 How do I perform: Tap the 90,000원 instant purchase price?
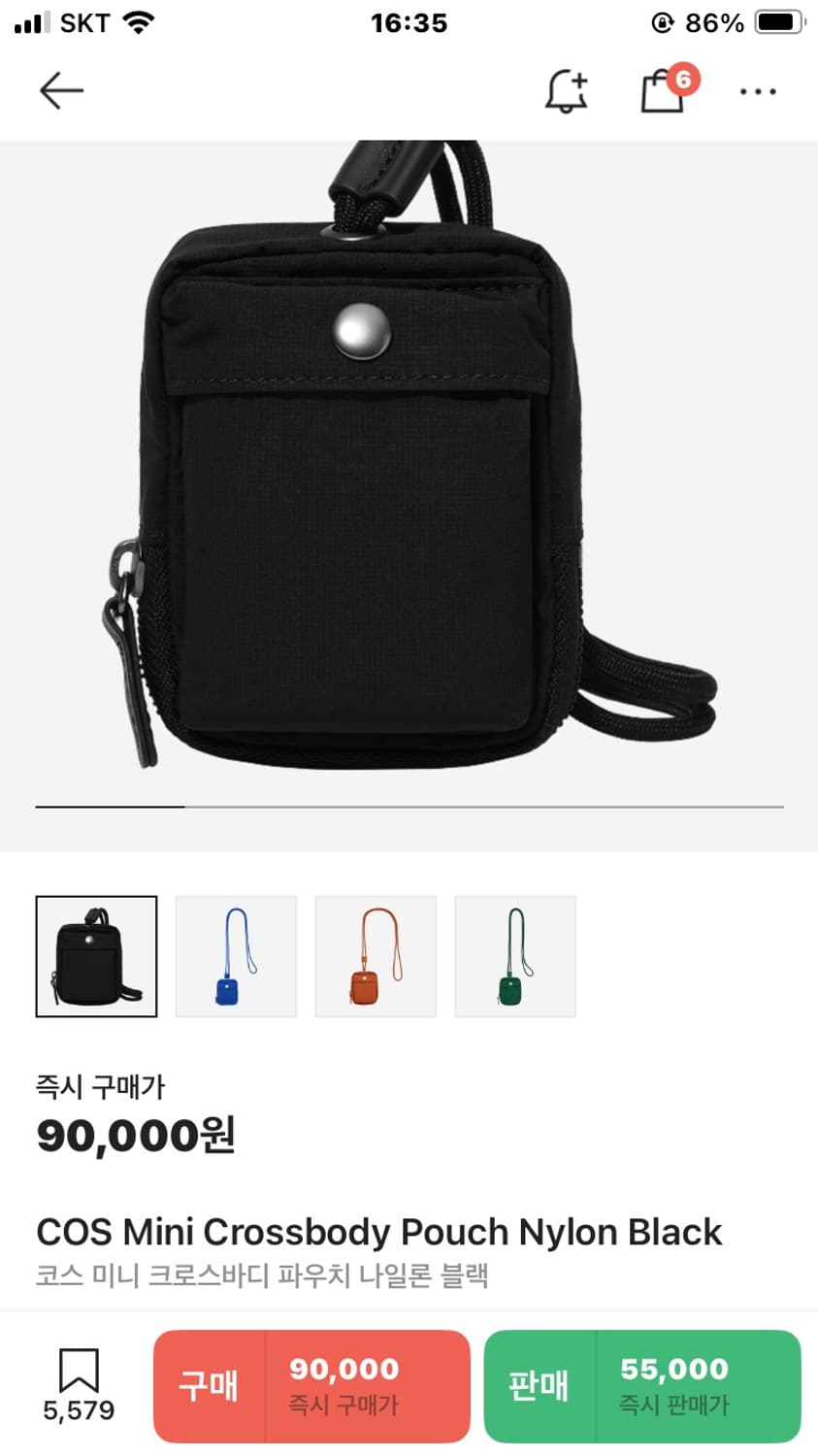tap(136, 1134)
